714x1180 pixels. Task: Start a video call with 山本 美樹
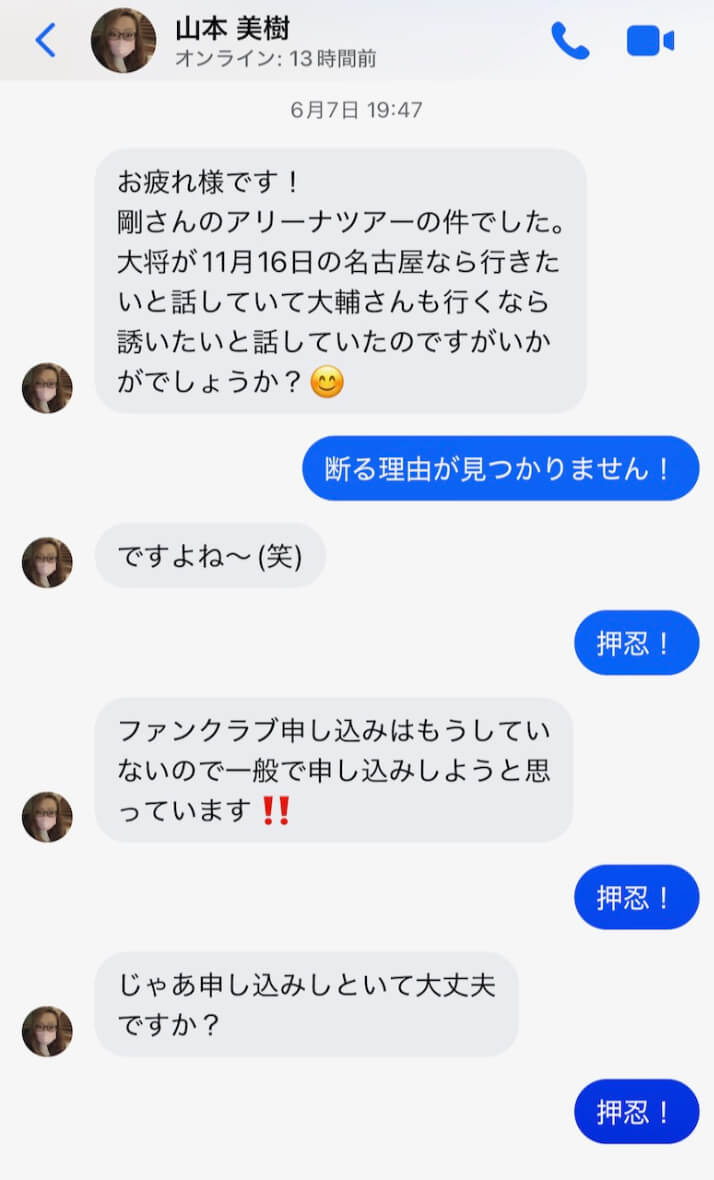(x=650, y=41)
